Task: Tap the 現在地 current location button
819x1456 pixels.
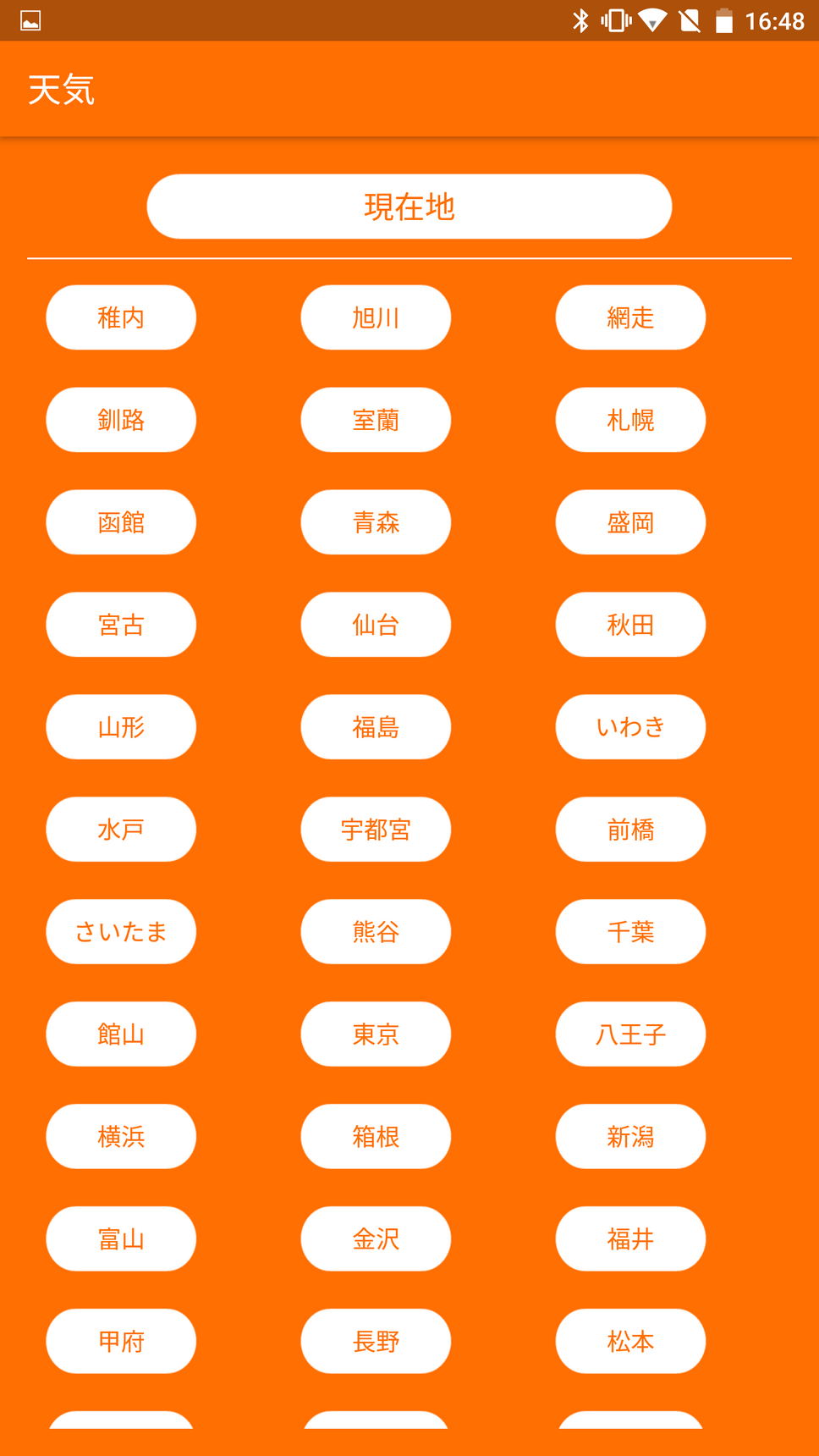Action: pos(409,207)
